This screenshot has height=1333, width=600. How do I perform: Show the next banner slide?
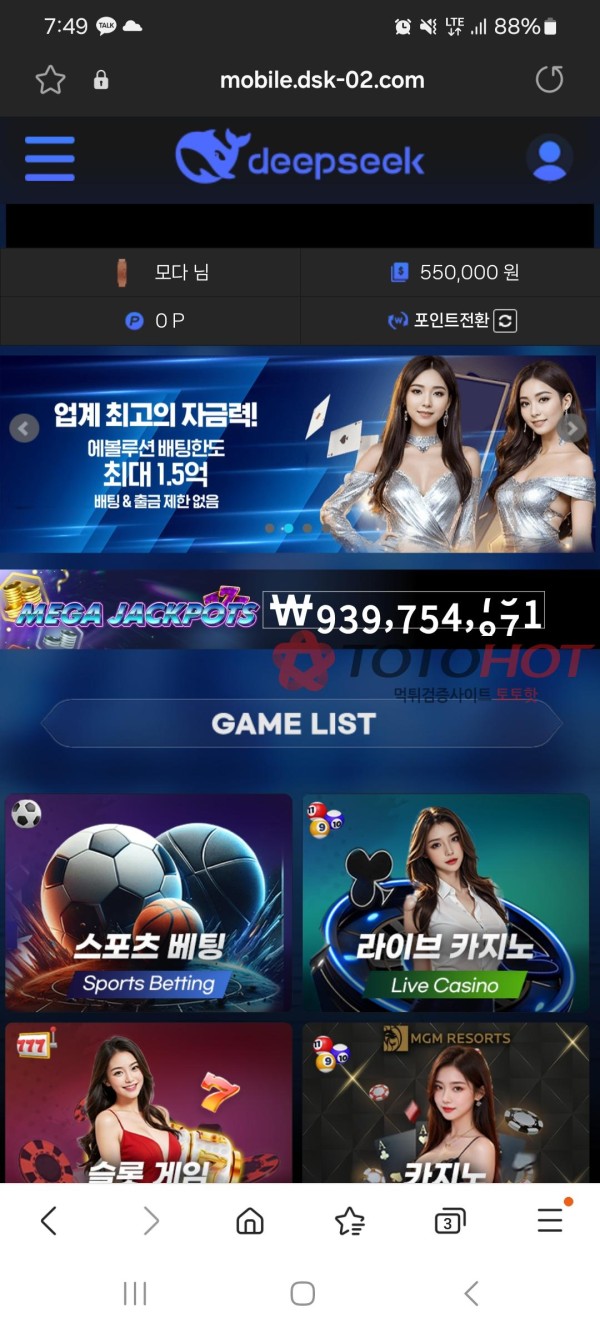(572, 428)
